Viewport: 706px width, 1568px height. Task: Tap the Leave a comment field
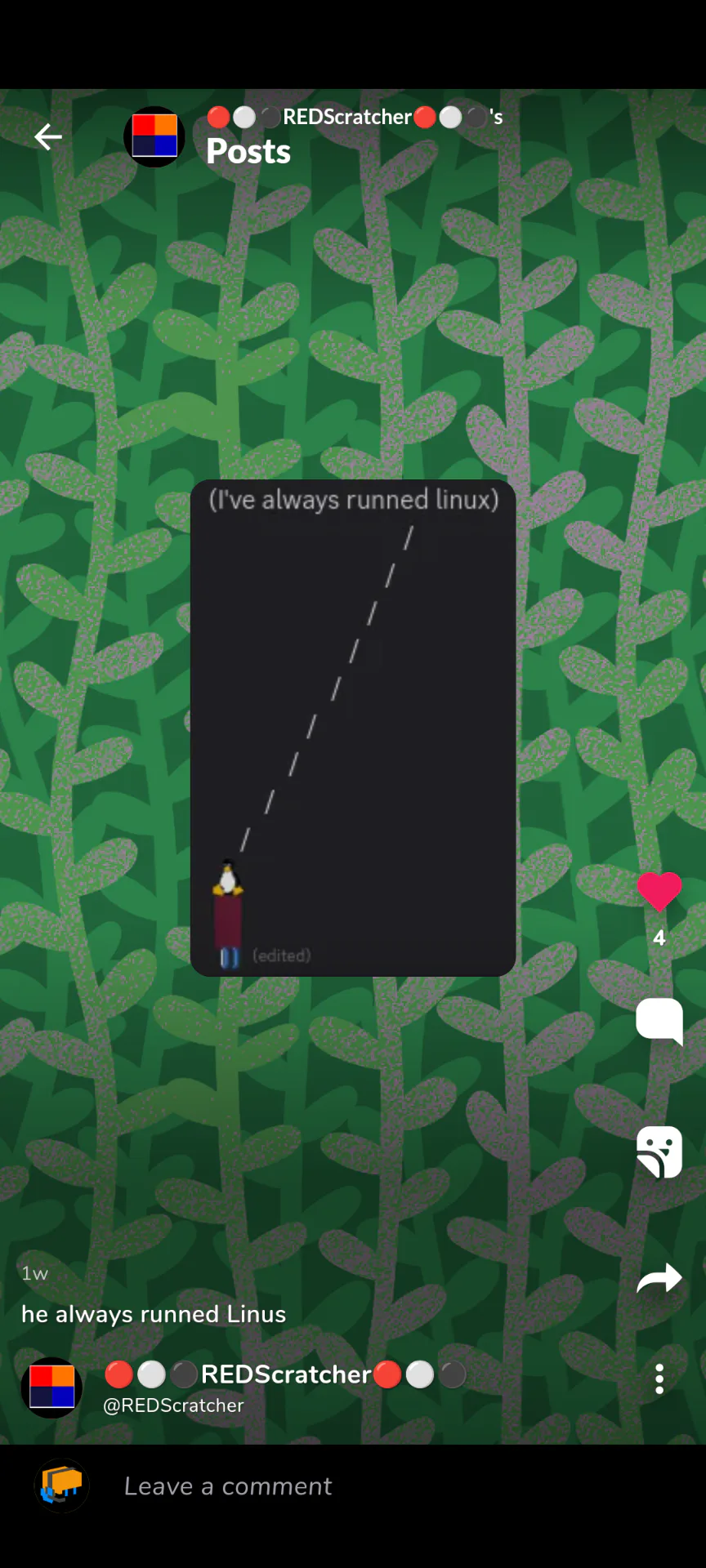tap(327, 1486)
